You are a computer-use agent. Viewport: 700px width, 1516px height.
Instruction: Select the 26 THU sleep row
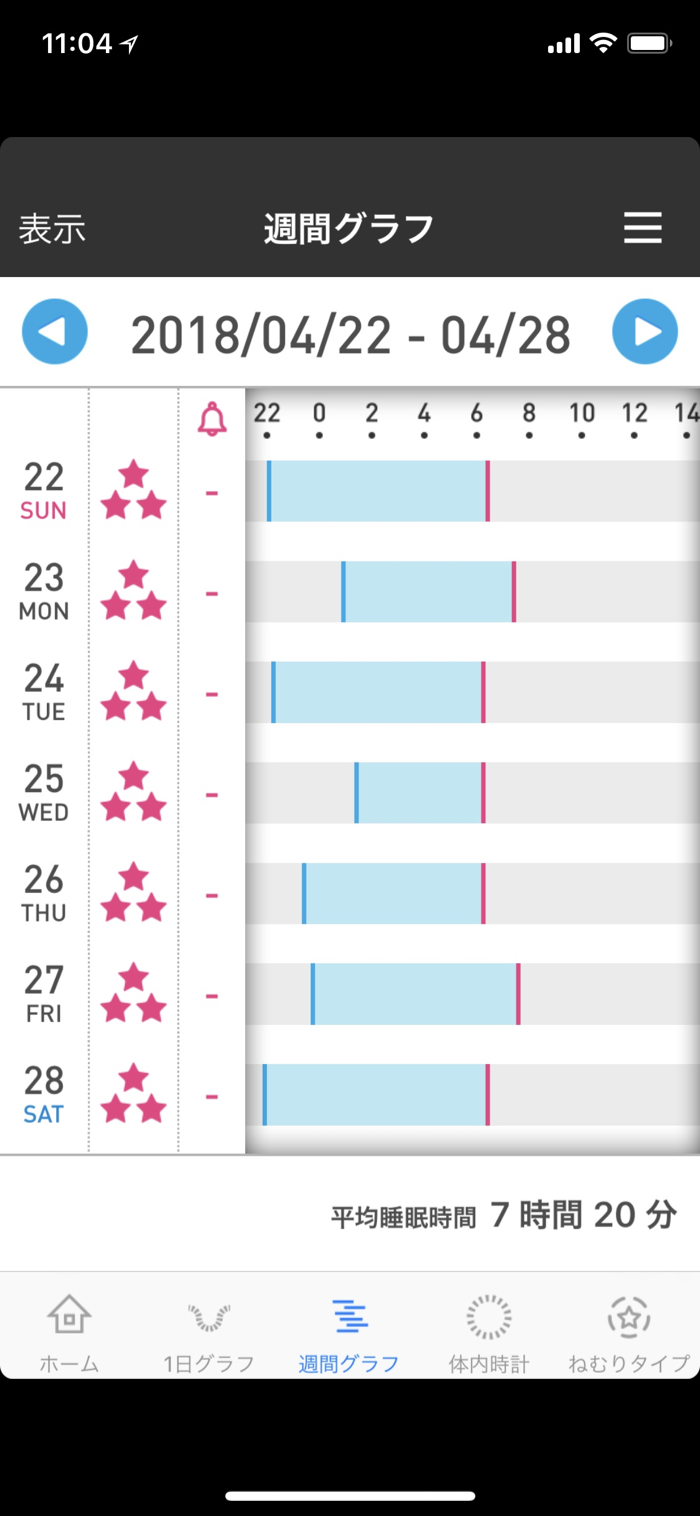pos(393,893)
